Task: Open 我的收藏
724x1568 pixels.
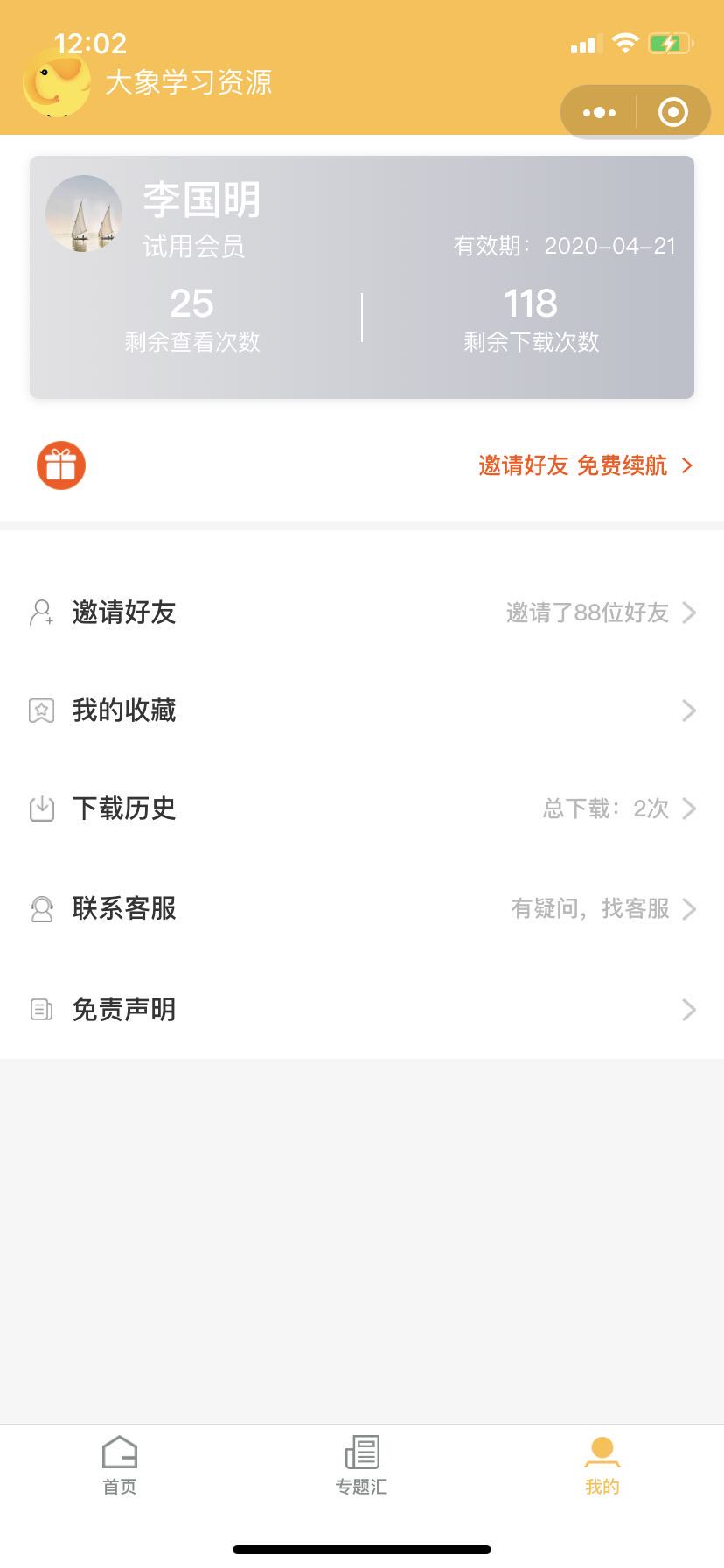Action: (362, 710)
